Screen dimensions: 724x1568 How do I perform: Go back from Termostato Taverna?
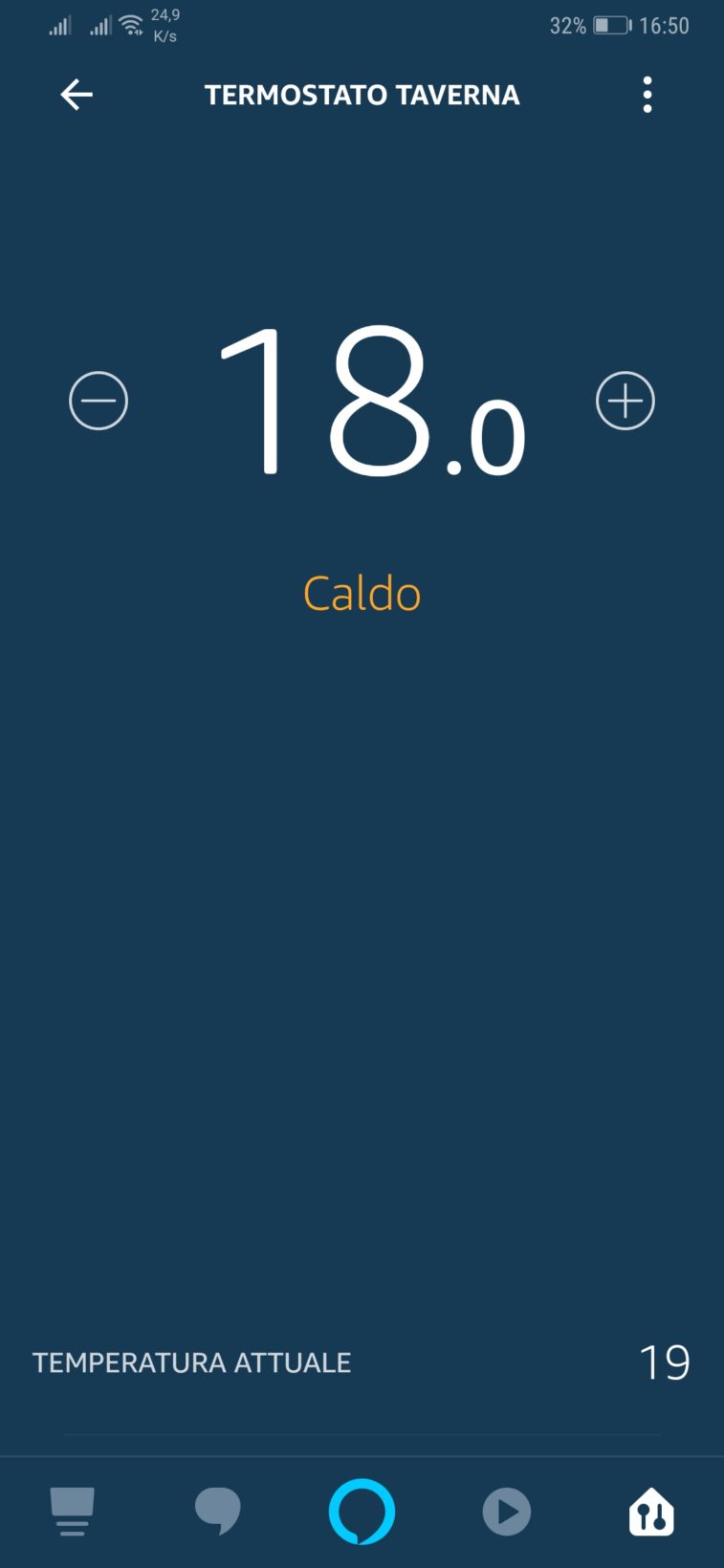77,94
